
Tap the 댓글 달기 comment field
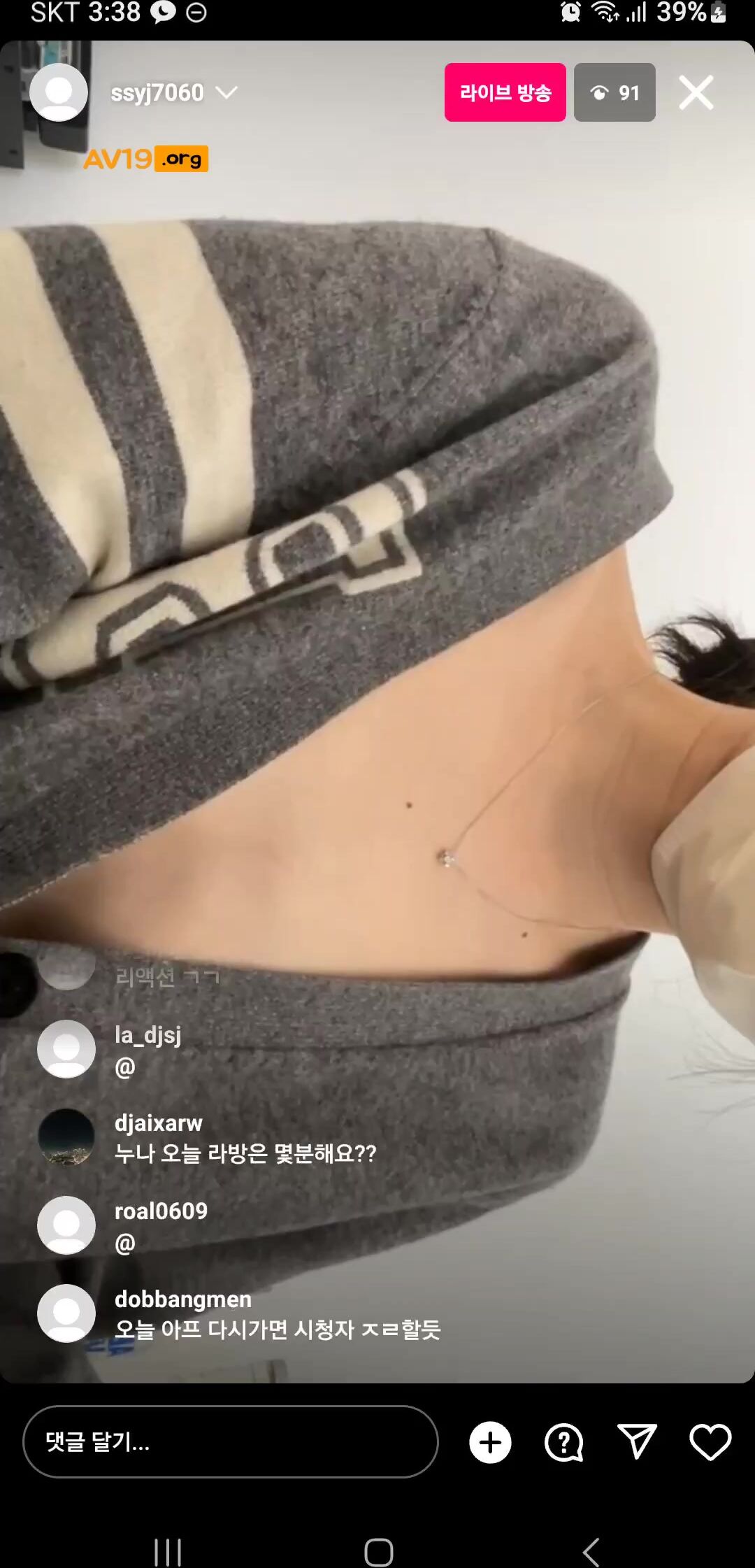tap(230, 1441)
